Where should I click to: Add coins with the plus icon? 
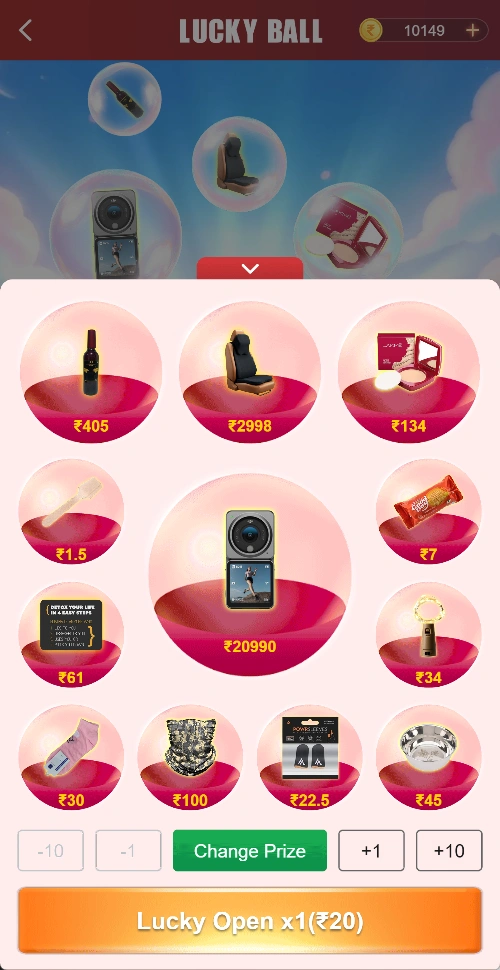[x=472, y=30]
